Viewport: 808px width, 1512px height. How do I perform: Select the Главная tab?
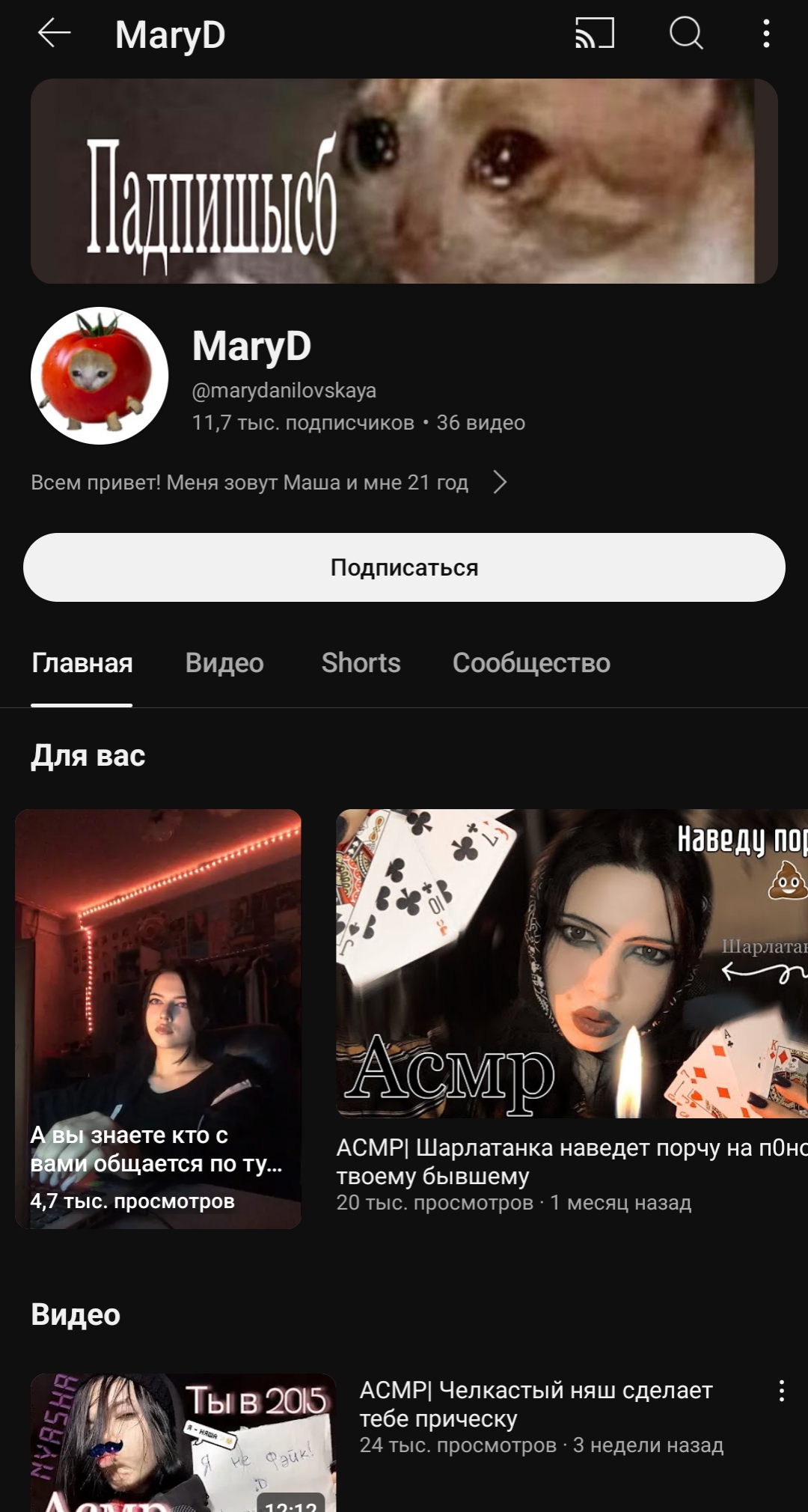pos(82,663)
